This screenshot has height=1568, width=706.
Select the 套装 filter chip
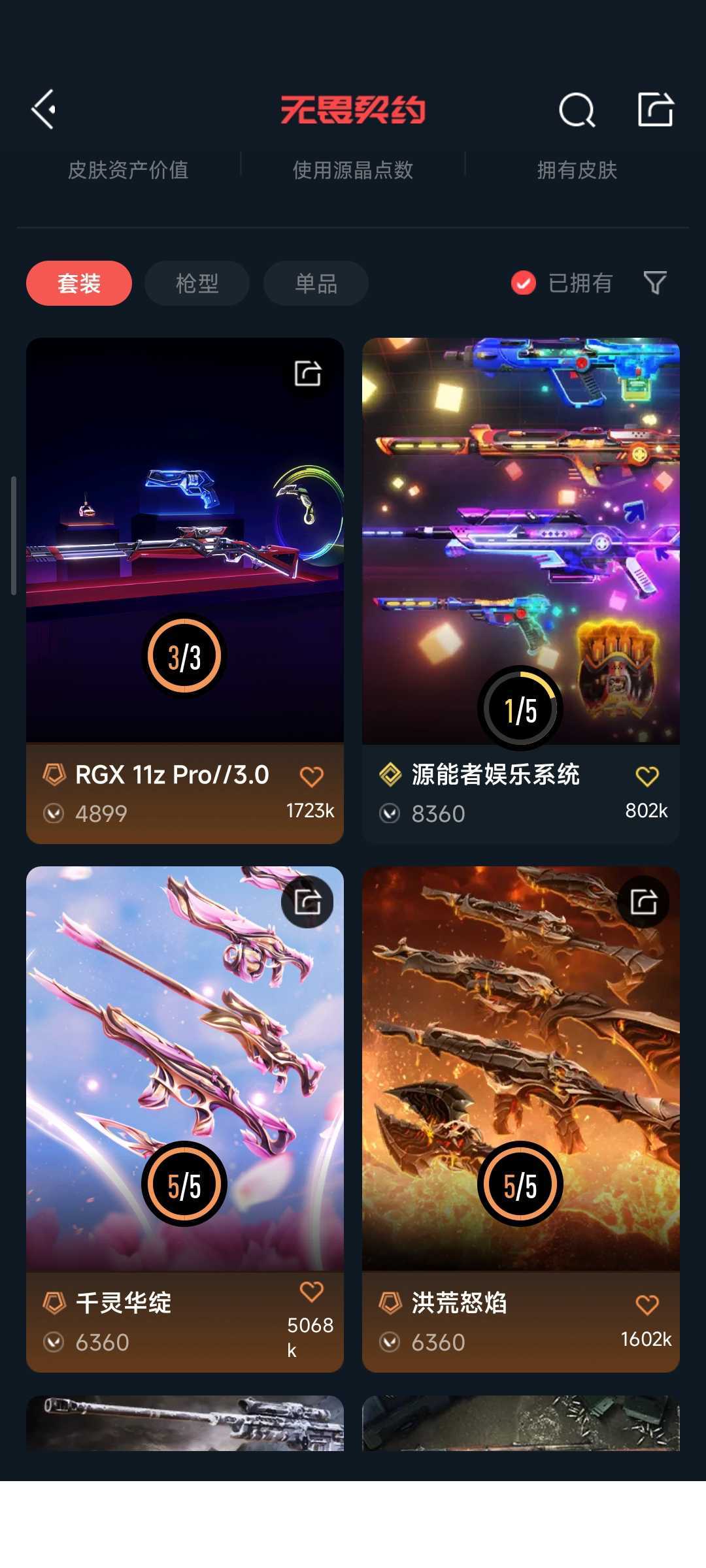point(79,283)
